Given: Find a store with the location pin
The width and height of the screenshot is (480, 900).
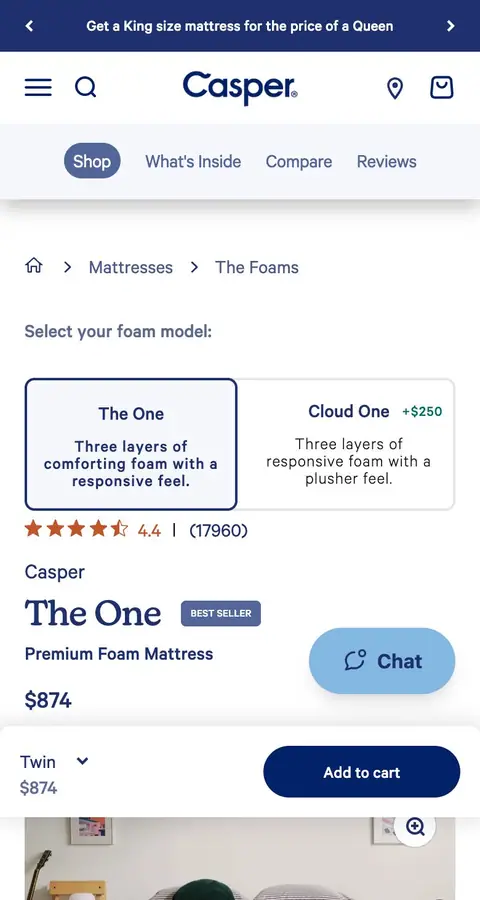Looking at the screenshot, I should (394, 88).
